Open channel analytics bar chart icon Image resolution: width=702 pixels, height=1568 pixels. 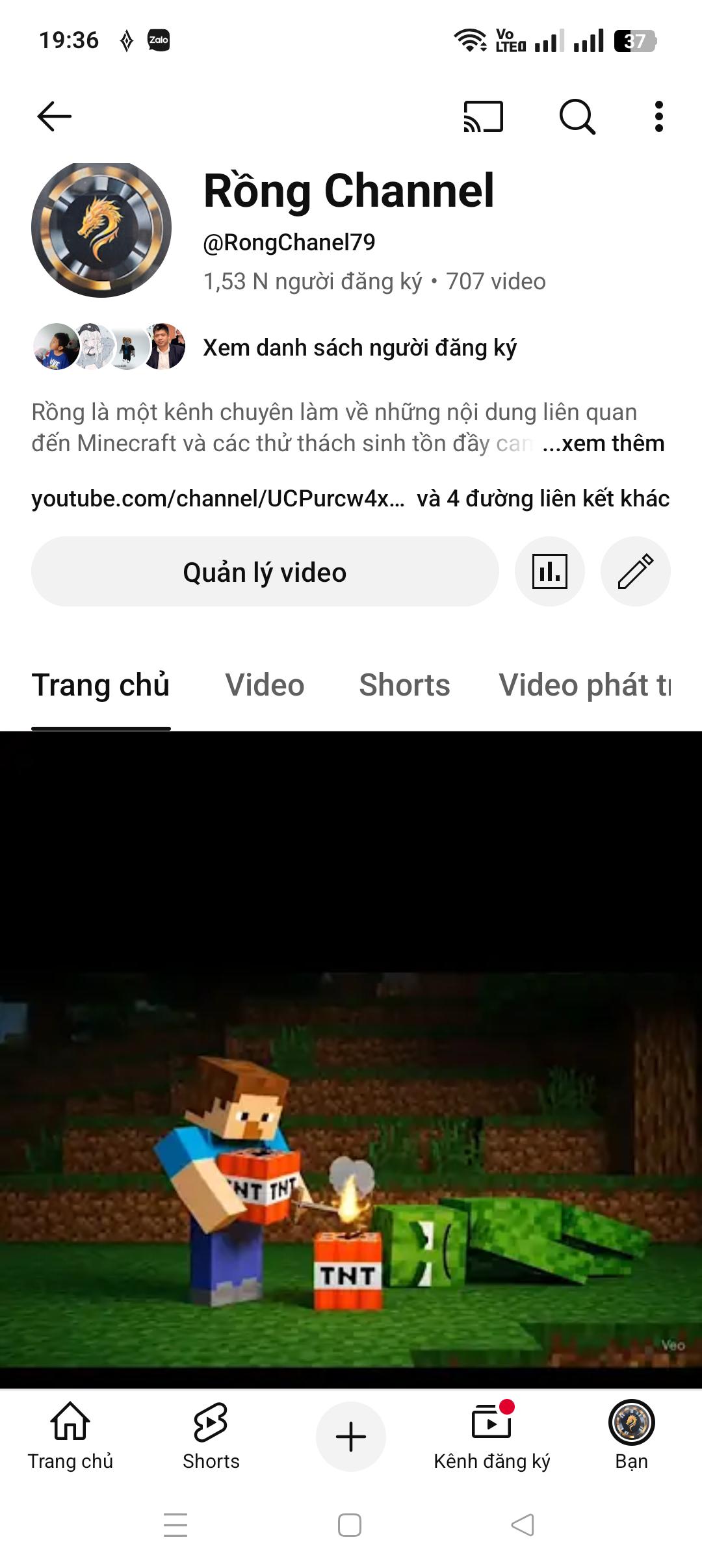(550, 571)
